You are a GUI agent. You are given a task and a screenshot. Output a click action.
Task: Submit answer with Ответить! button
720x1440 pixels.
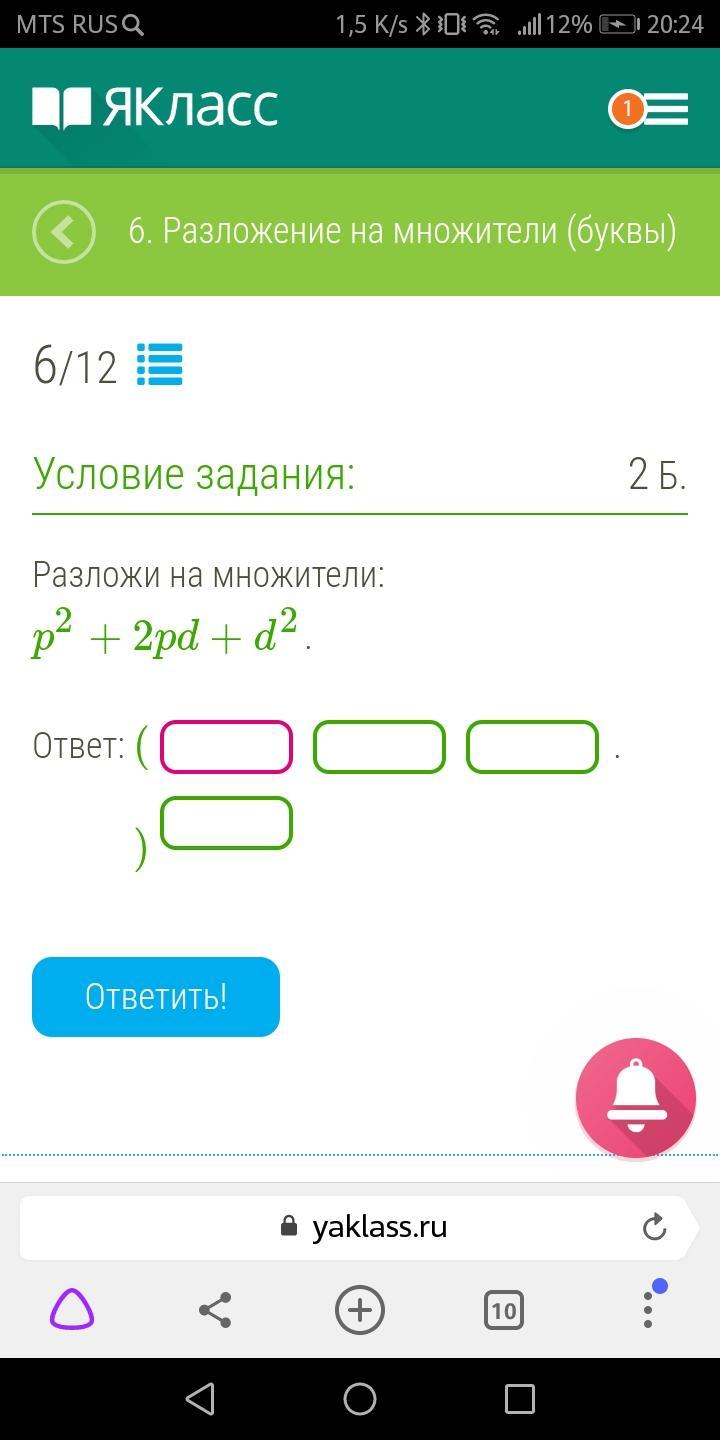(156, 997)
